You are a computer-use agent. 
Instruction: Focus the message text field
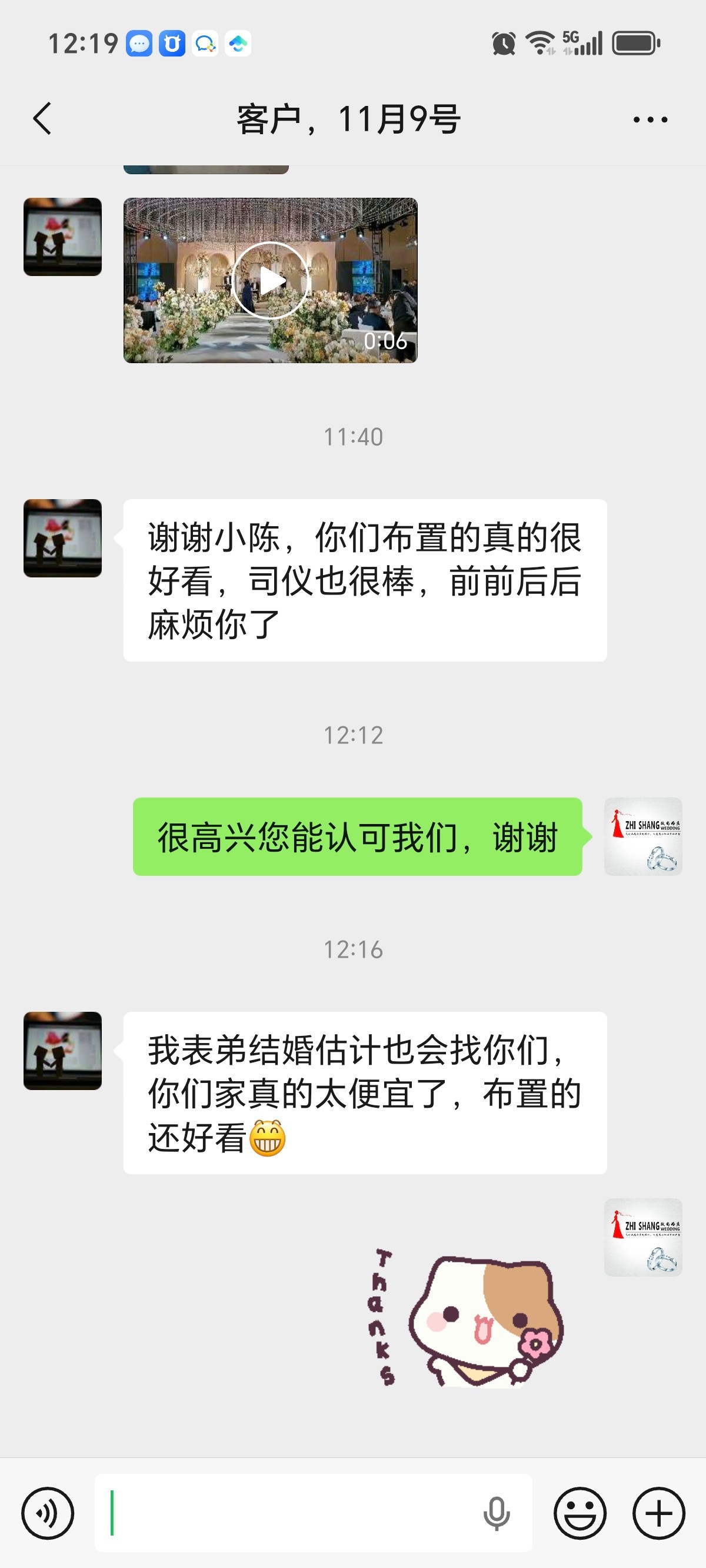[286, 1513]
